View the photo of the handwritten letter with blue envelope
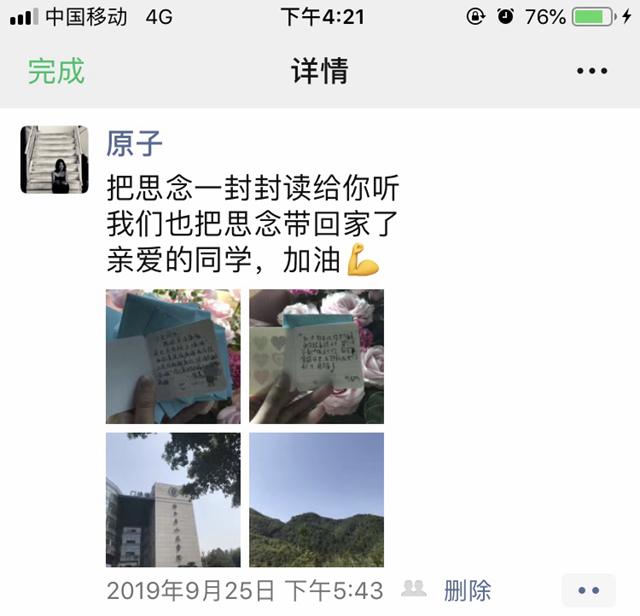 pyautogui.click(x=173, y=356)
